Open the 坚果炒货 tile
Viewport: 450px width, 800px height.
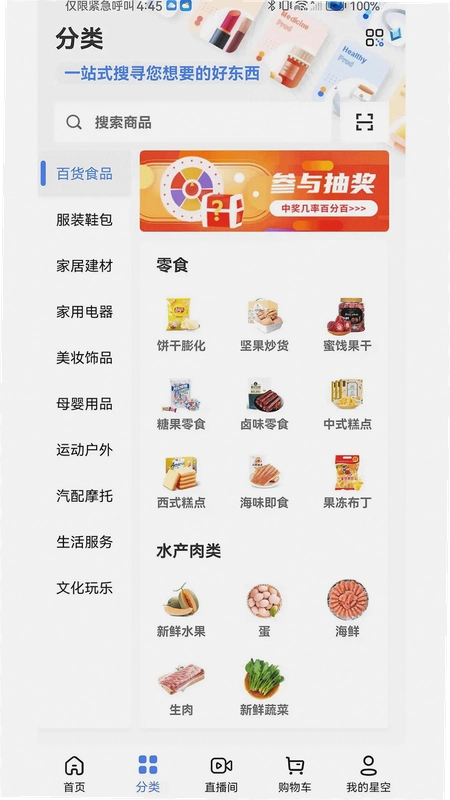[x=264, y=324]
